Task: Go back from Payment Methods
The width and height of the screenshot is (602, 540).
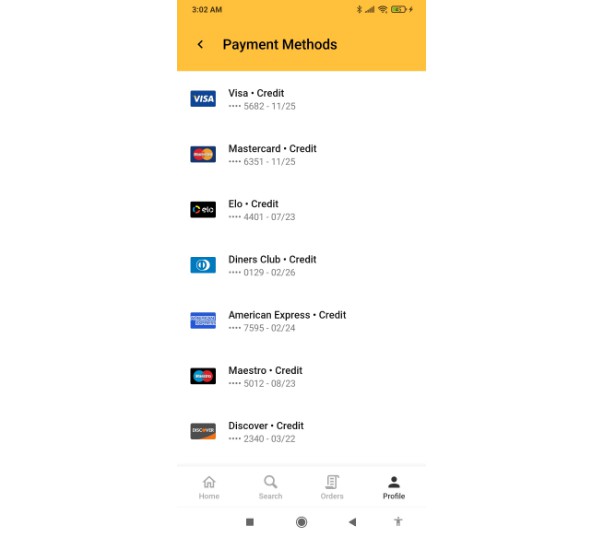Action: (x=200, y=44)
